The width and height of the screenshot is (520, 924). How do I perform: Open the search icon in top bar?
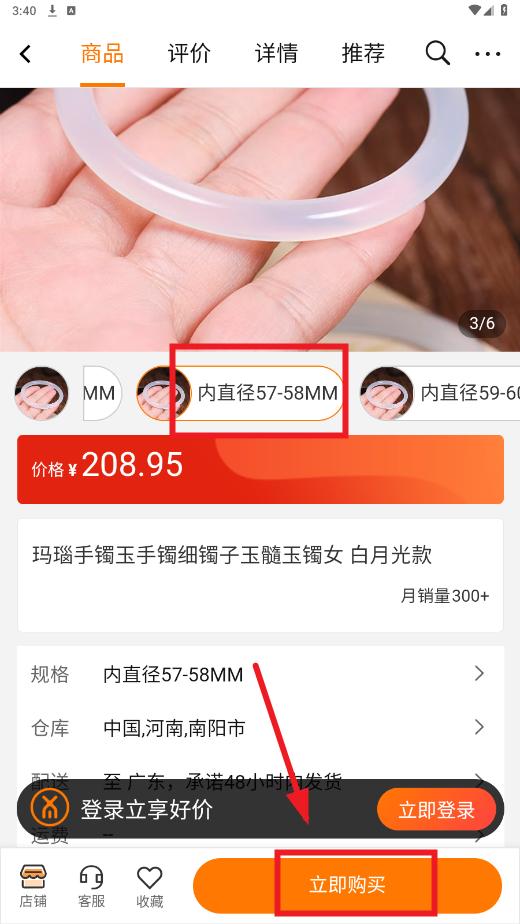coord(437,54)
